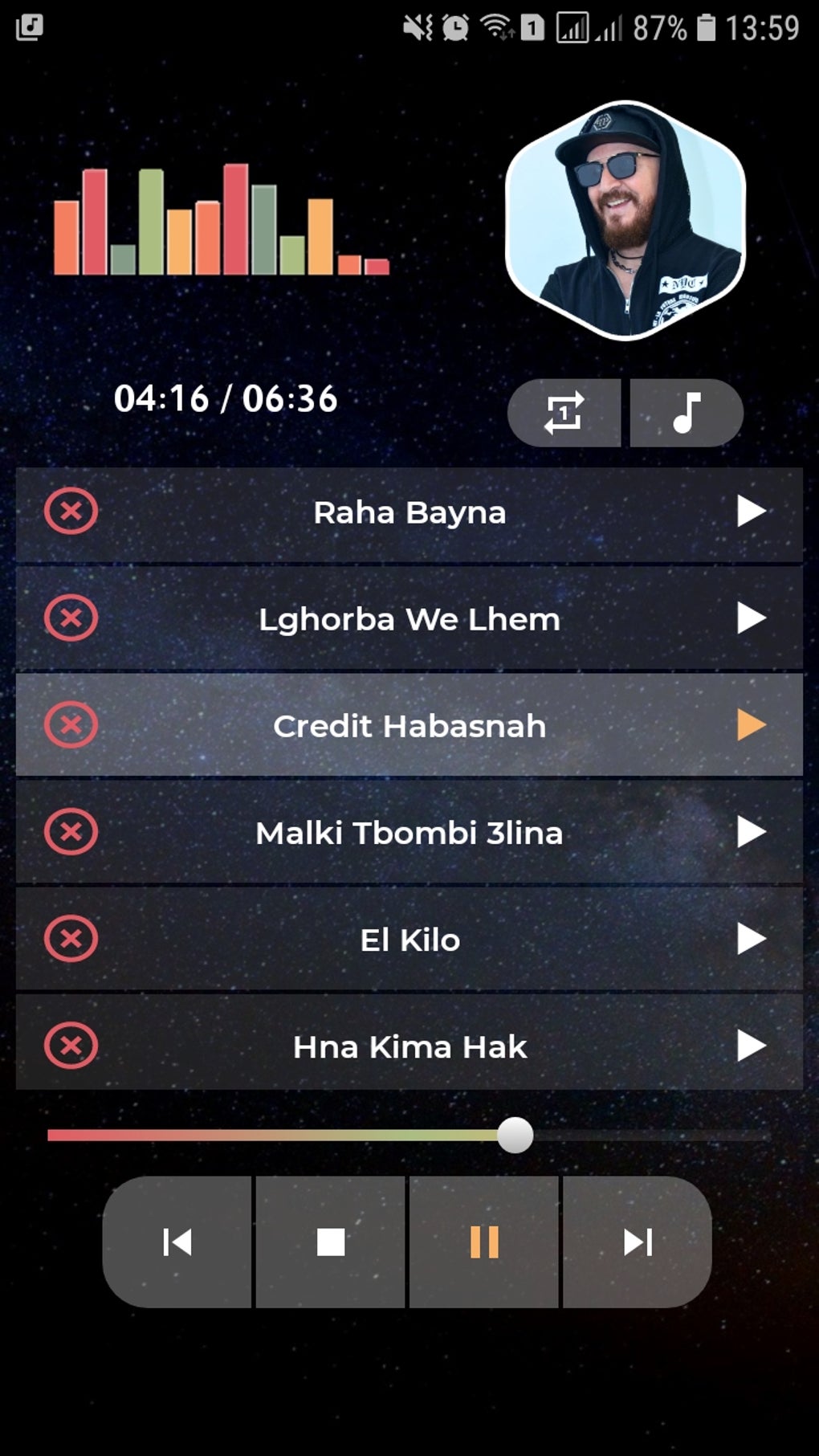Play the Raha Bayna track
This screenshot has height=1456, width=819.
pos(751,511)
